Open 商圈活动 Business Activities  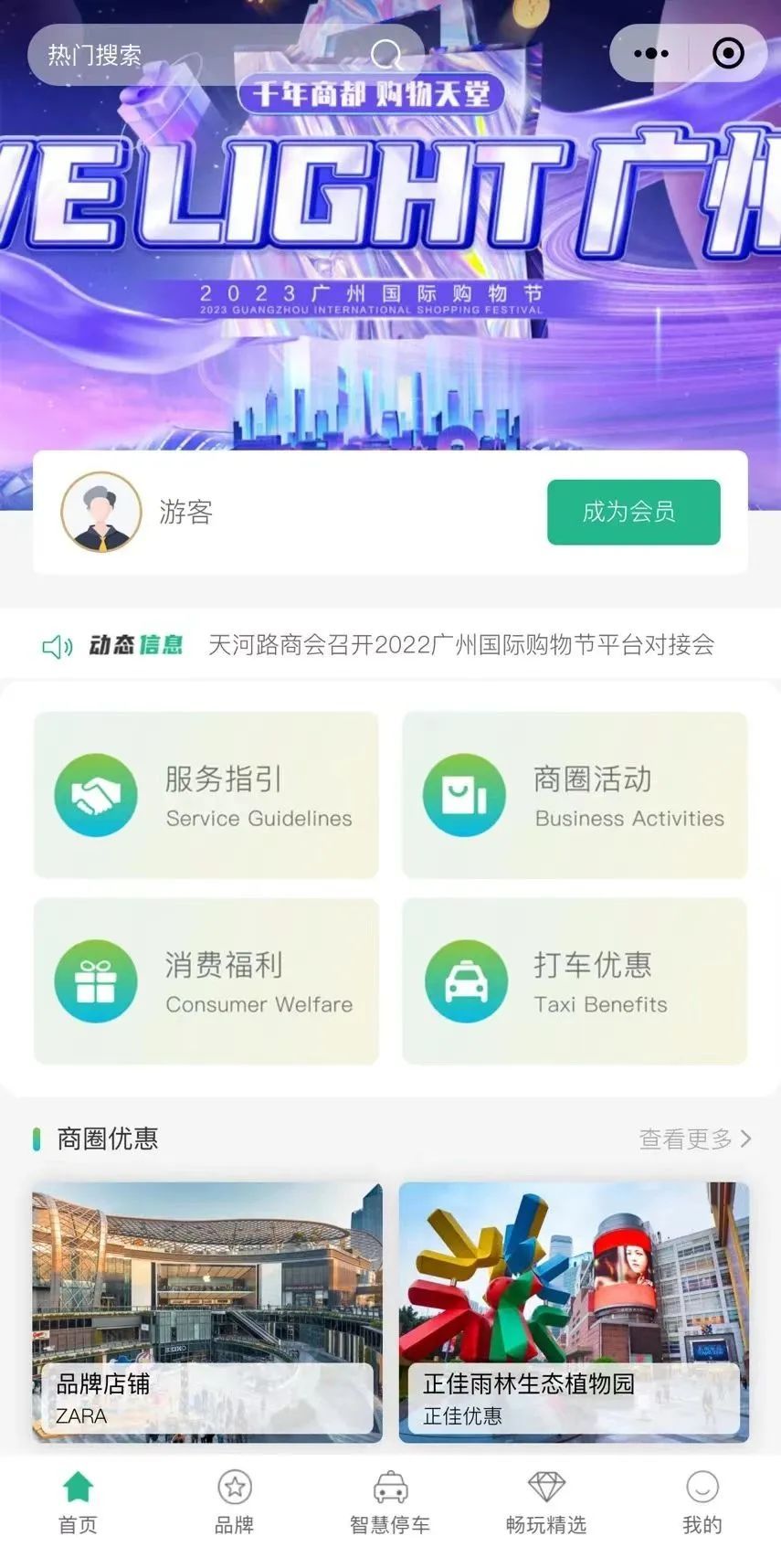pyautogui.click(x=575, y=795)
